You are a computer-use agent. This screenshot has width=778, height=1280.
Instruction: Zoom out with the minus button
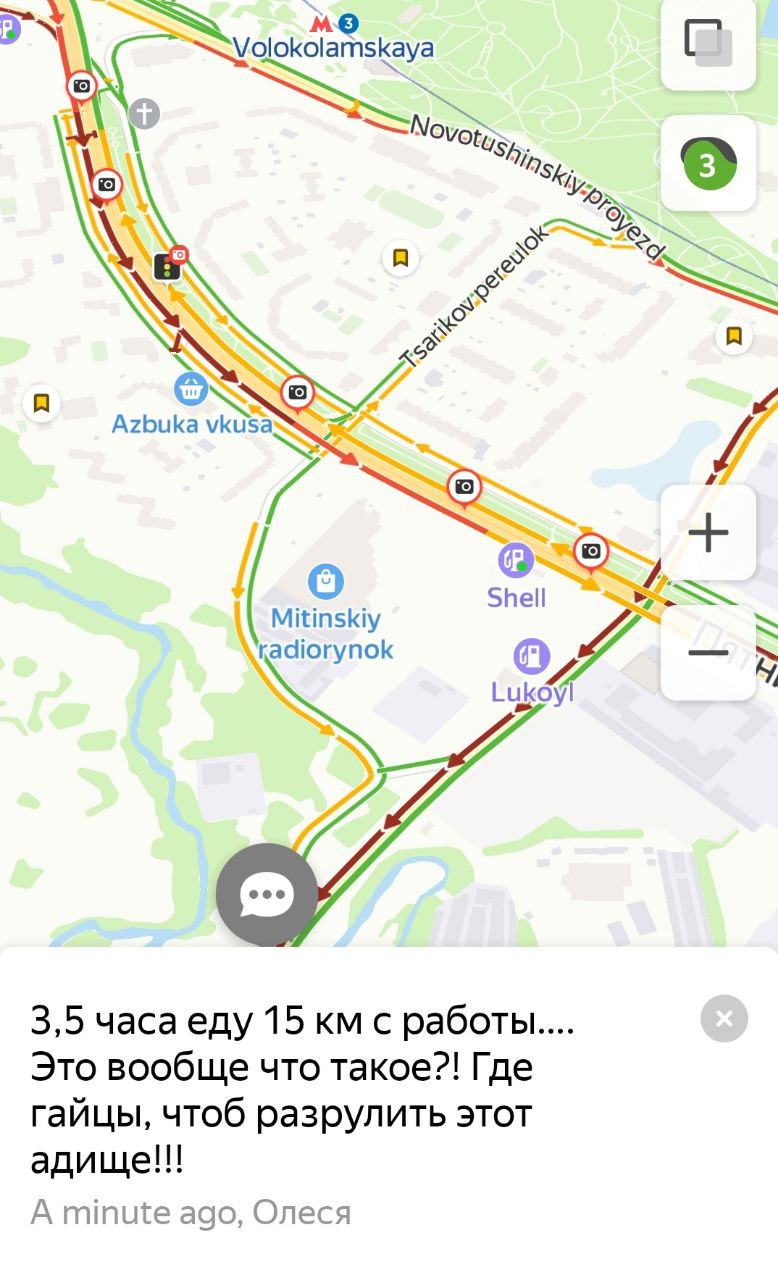coord(708,652)
